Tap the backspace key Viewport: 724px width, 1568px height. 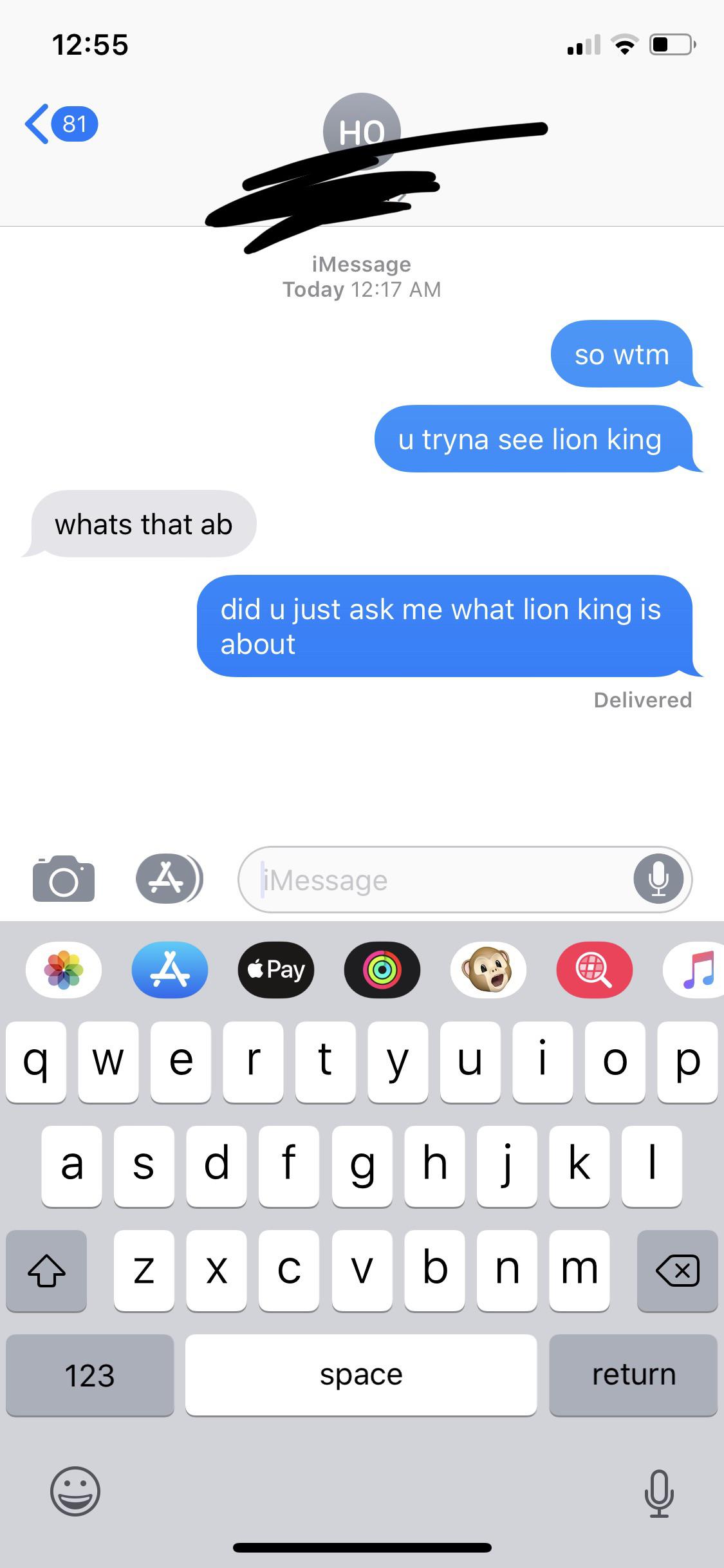click(x=677, y=1271)
